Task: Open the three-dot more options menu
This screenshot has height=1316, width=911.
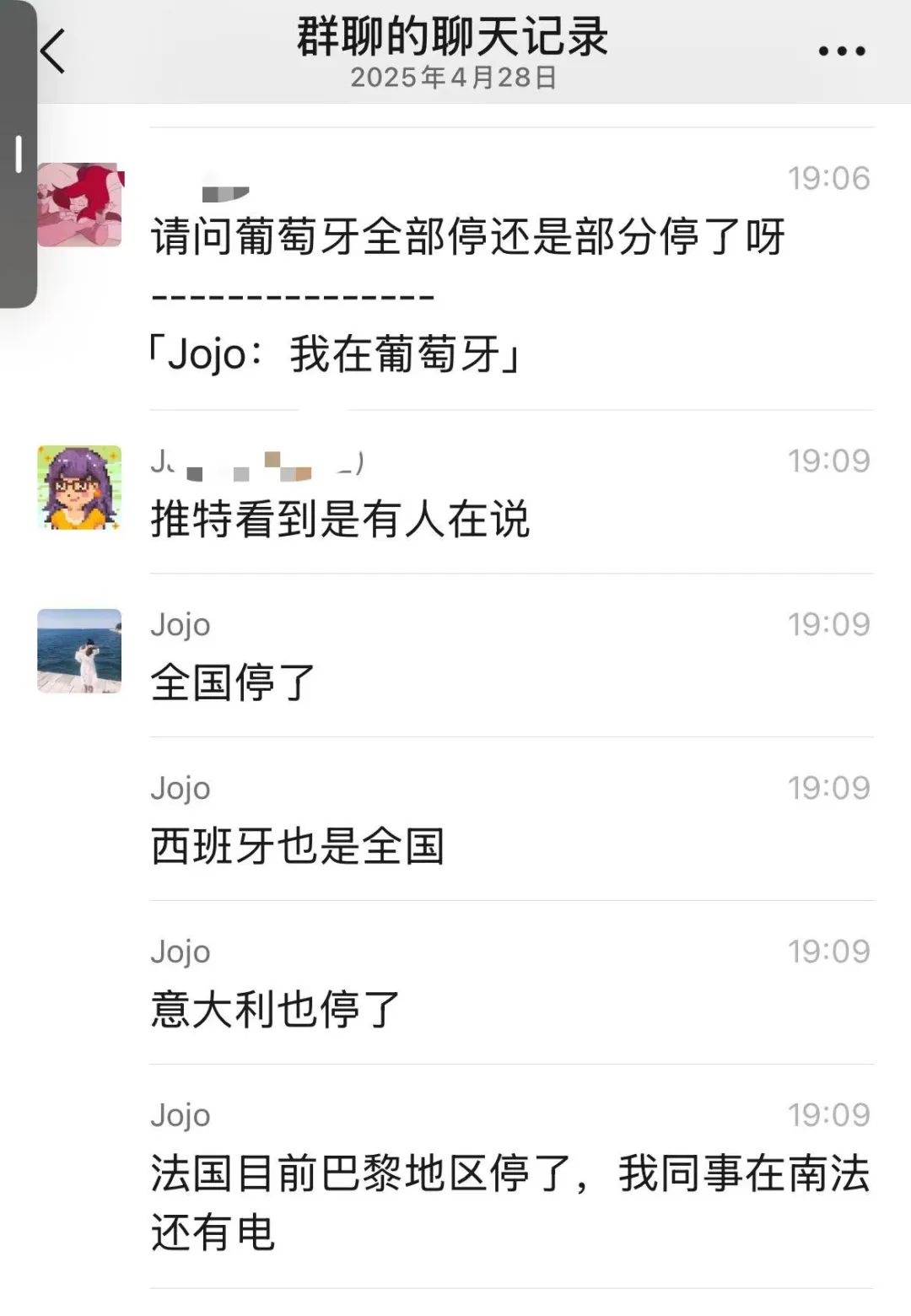Action: tap(841, 51)
